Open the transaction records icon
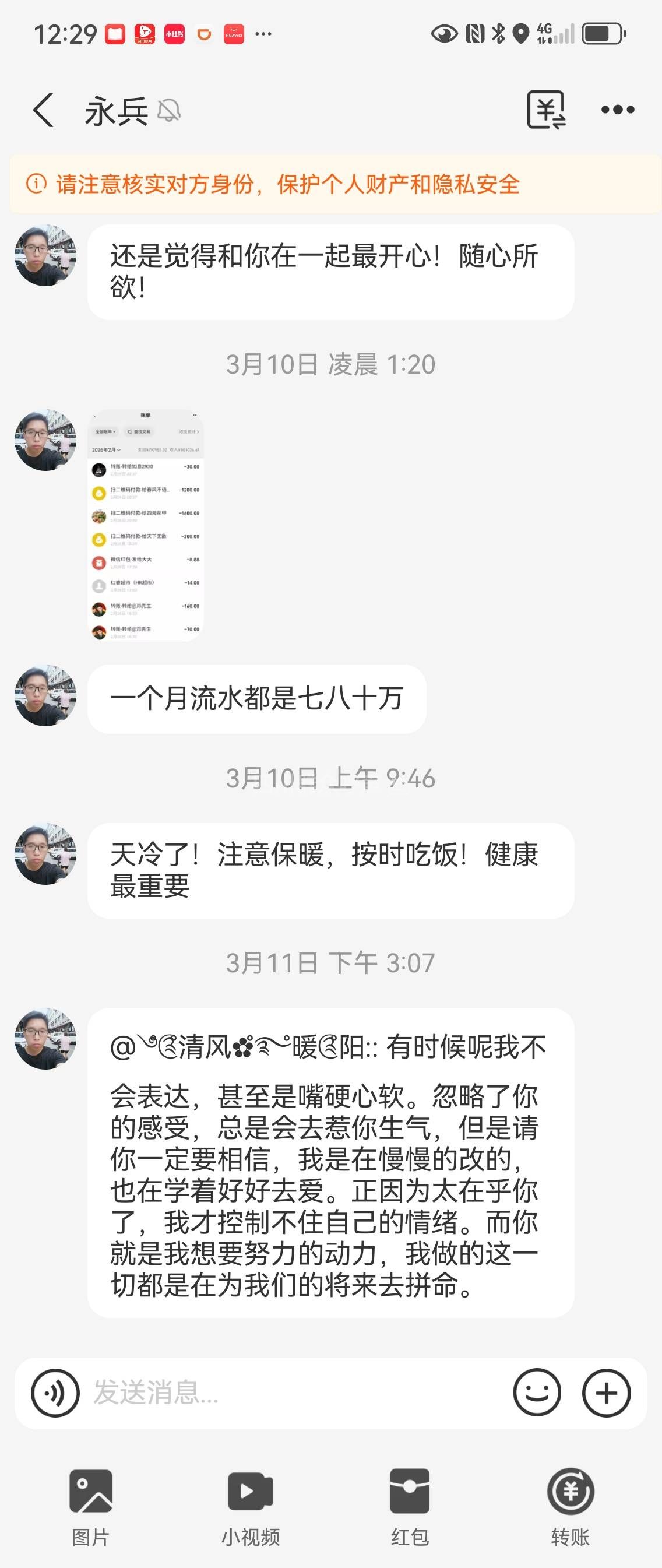This screenshot has width=662, height=1568. [546, 110]
